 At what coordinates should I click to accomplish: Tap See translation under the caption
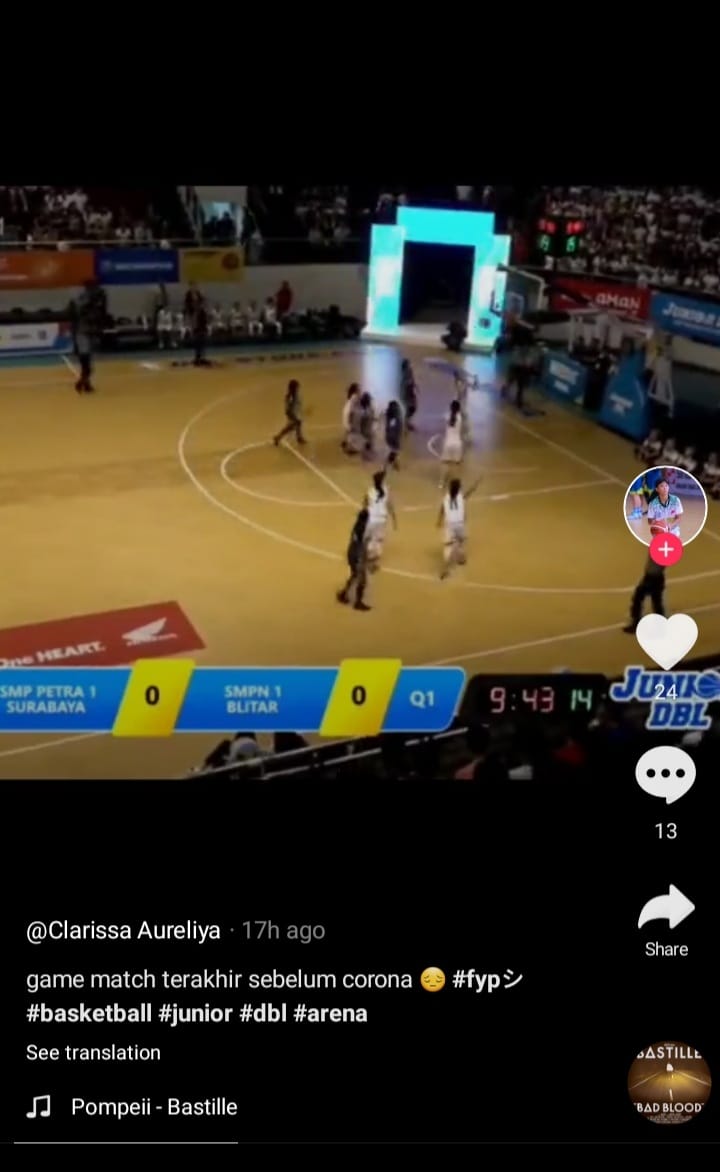pyautogui.click(x=93, y=1052)
